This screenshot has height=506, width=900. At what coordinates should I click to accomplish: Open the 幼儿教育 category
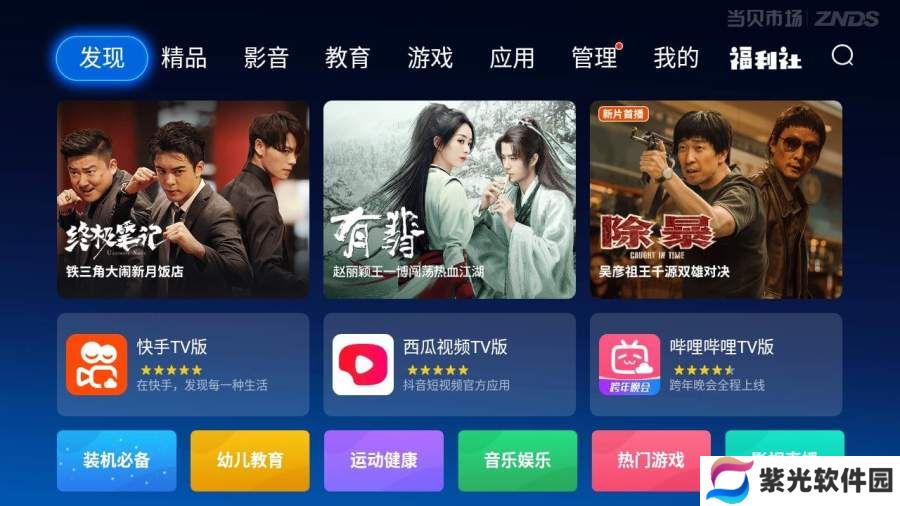pyautogui.click(x=250, y=460)
